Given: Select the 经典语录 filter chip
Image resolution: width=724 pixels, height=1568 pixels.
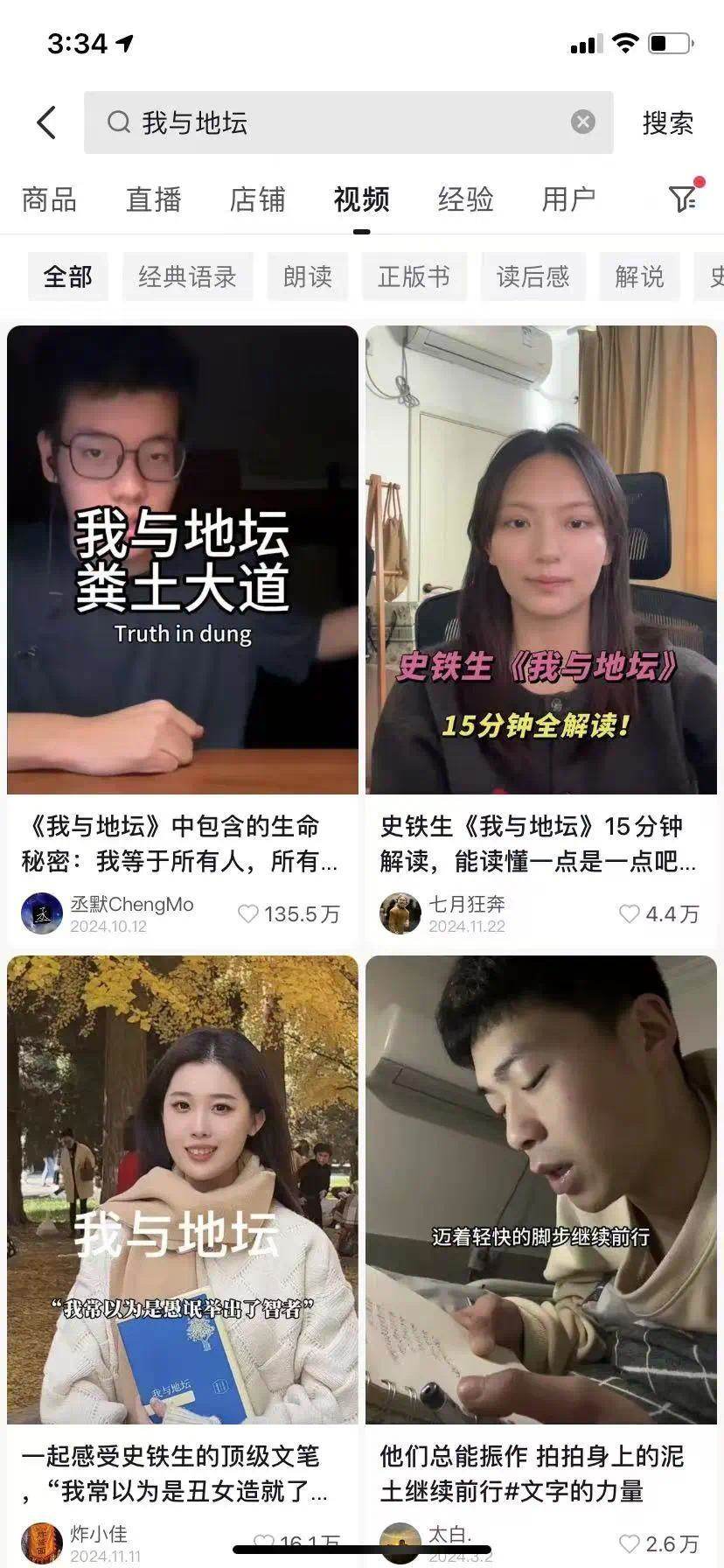Looking at the screenshot, I should tap(187, 276).
